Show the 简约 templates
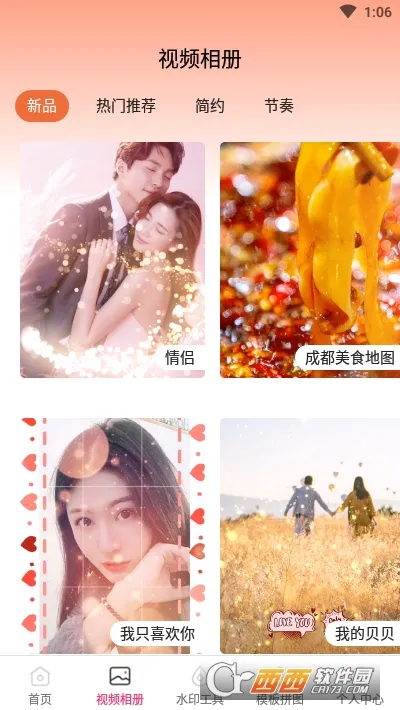The width and height of the screenshot is (400, 710). pyautogui.click(x=210, y=106)
